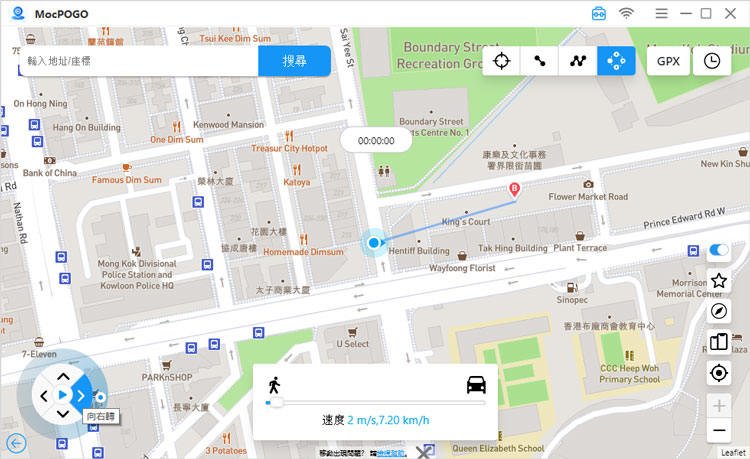Tap the joystick down arrow
Screen dimensions: 750x459
pos(63,415)
